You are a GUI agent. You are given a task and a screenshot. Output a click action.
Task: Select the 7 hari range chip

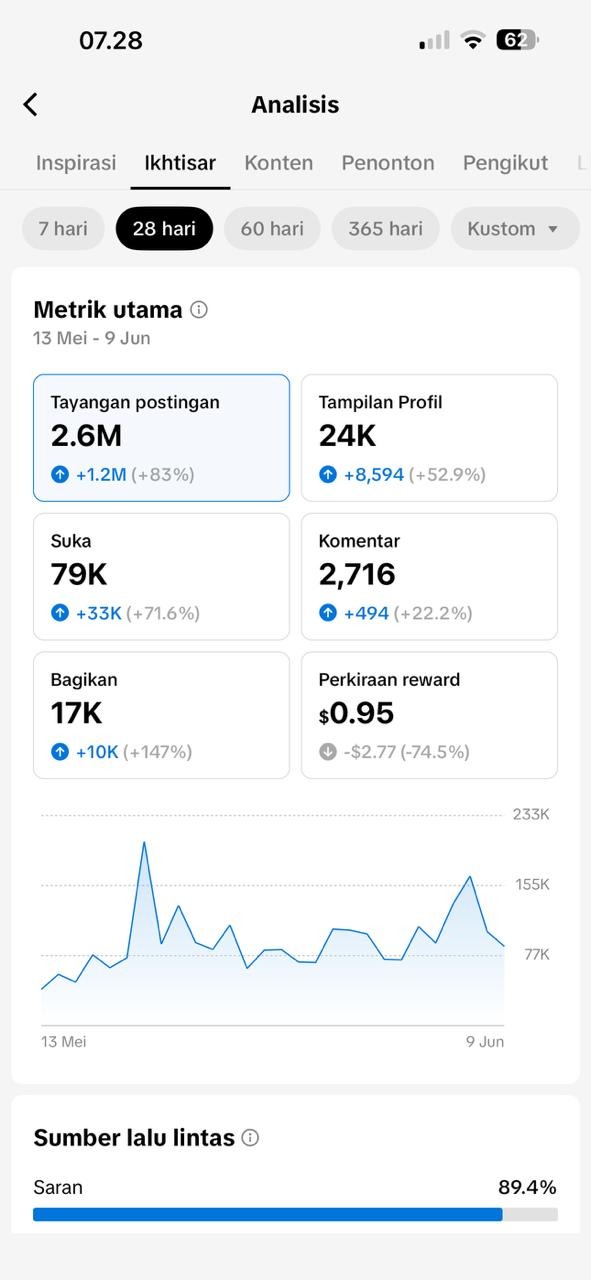point(63,228)
